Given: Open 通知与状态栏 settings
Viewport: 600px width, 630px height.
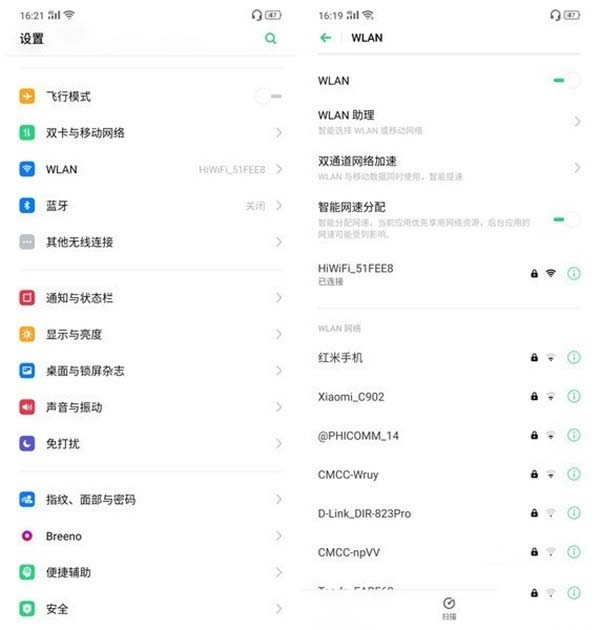Looking at the screenshot, I should tap(150, 298).
